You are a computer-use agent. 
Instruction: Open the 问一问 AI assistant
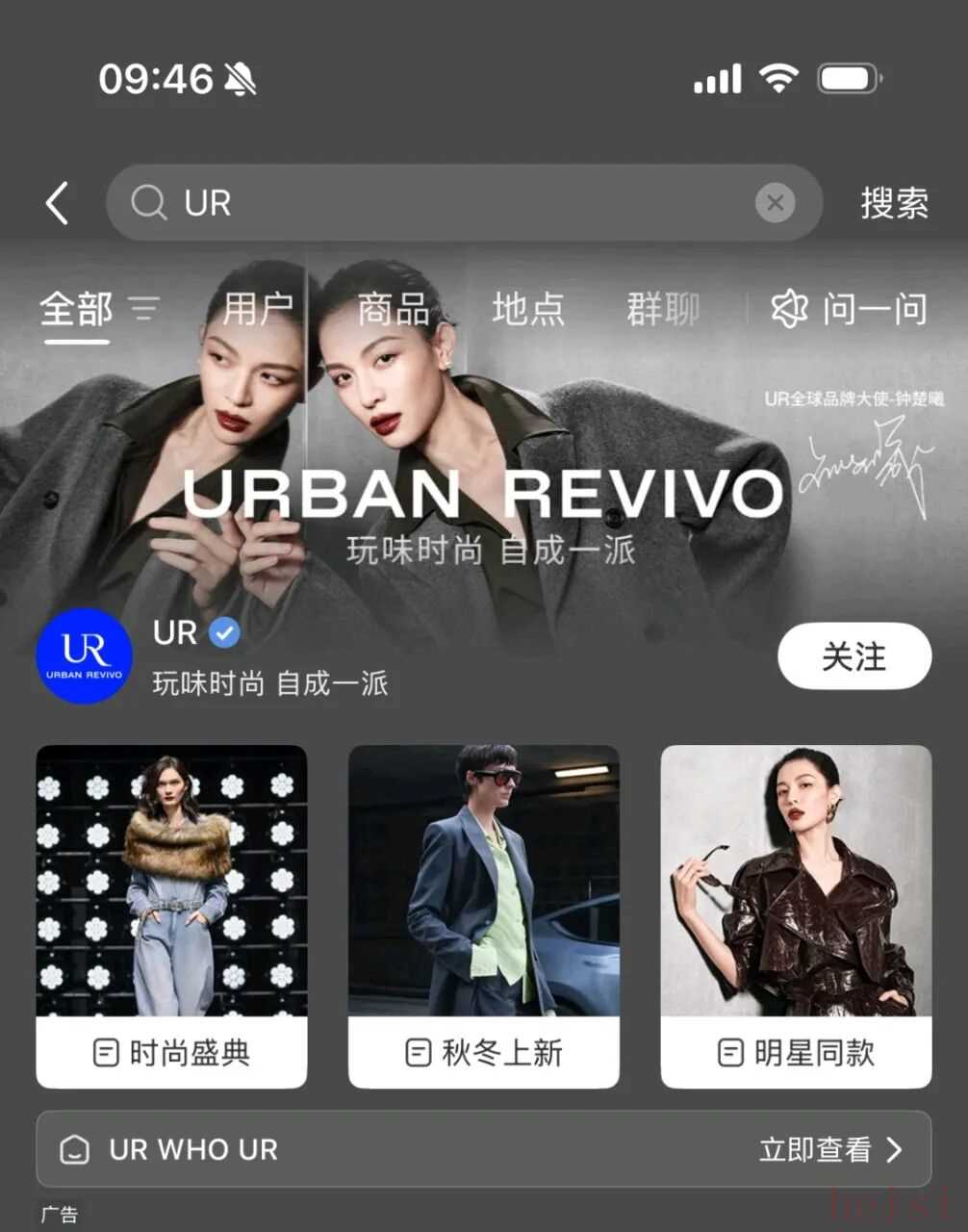click(849, 310)
